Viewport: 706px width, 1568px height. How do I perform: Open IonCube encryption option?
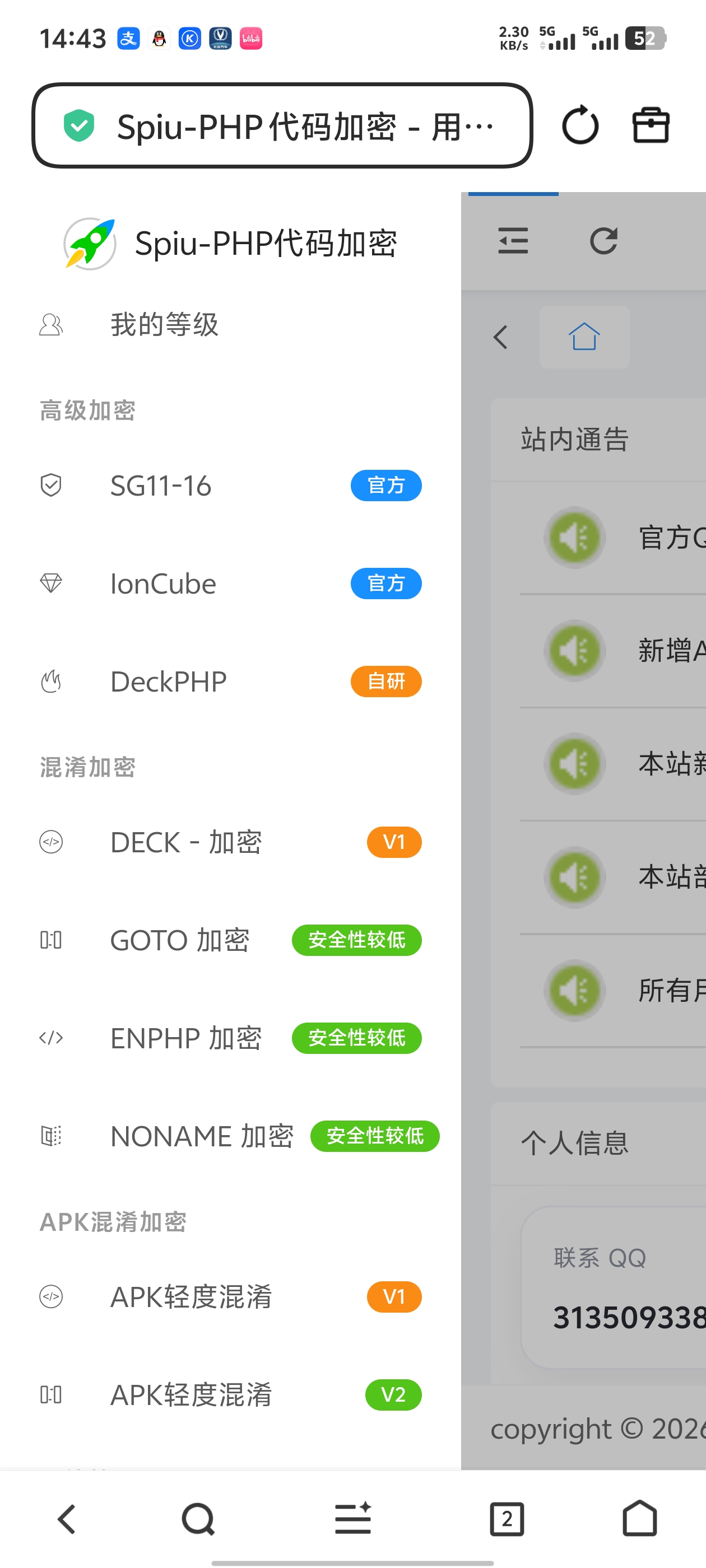pyautogui.click(x=163, y=584)
